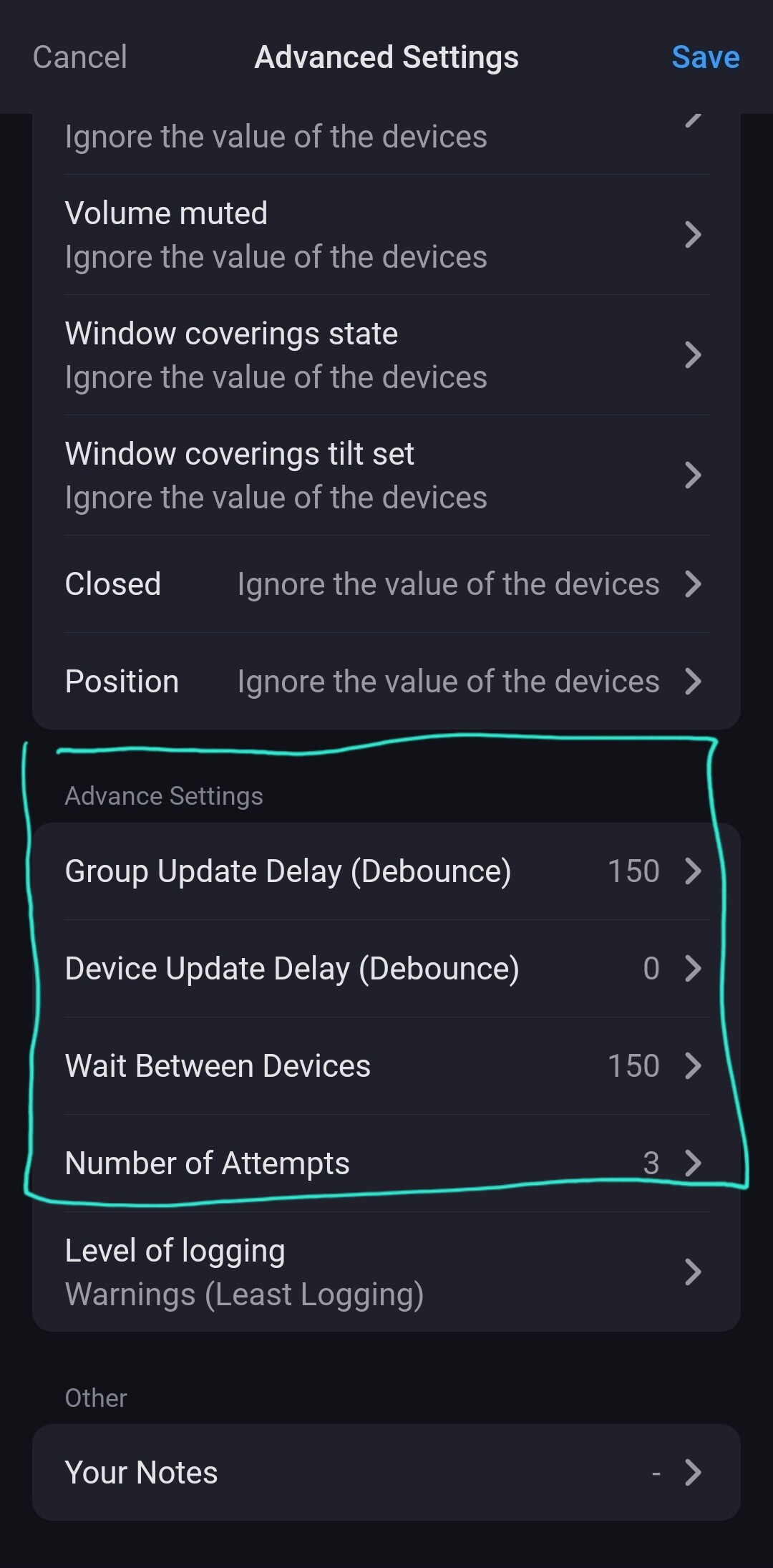Image resolution: width=773 pixels, height=1568 pixels.
Task: Change the Number of Attempts
Action: tap(386, 1163)
